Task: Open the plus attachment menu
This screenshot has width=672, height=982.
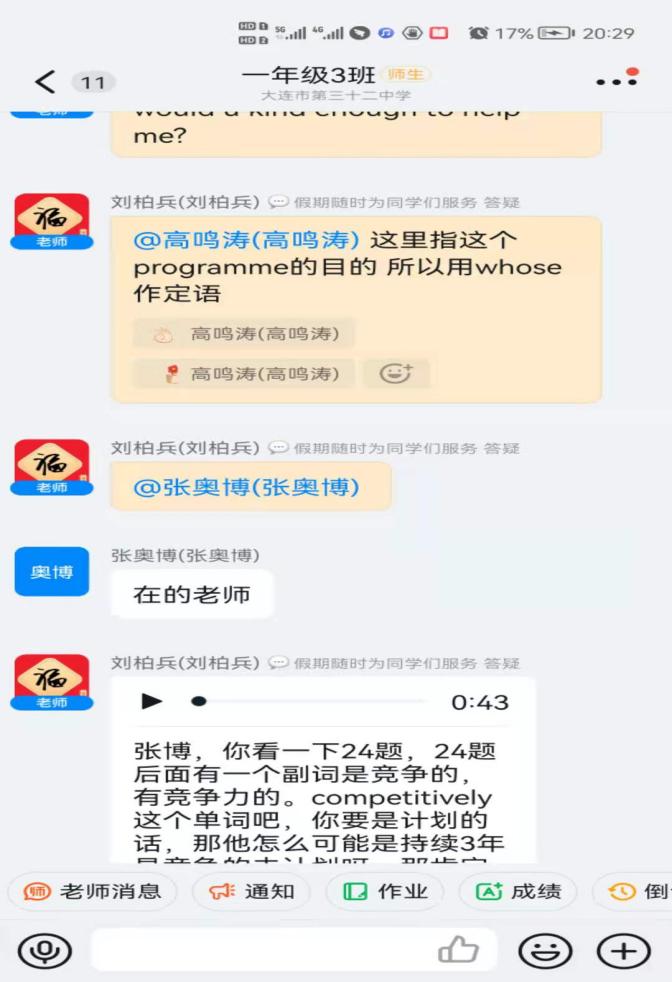Action: pos(623,950)
